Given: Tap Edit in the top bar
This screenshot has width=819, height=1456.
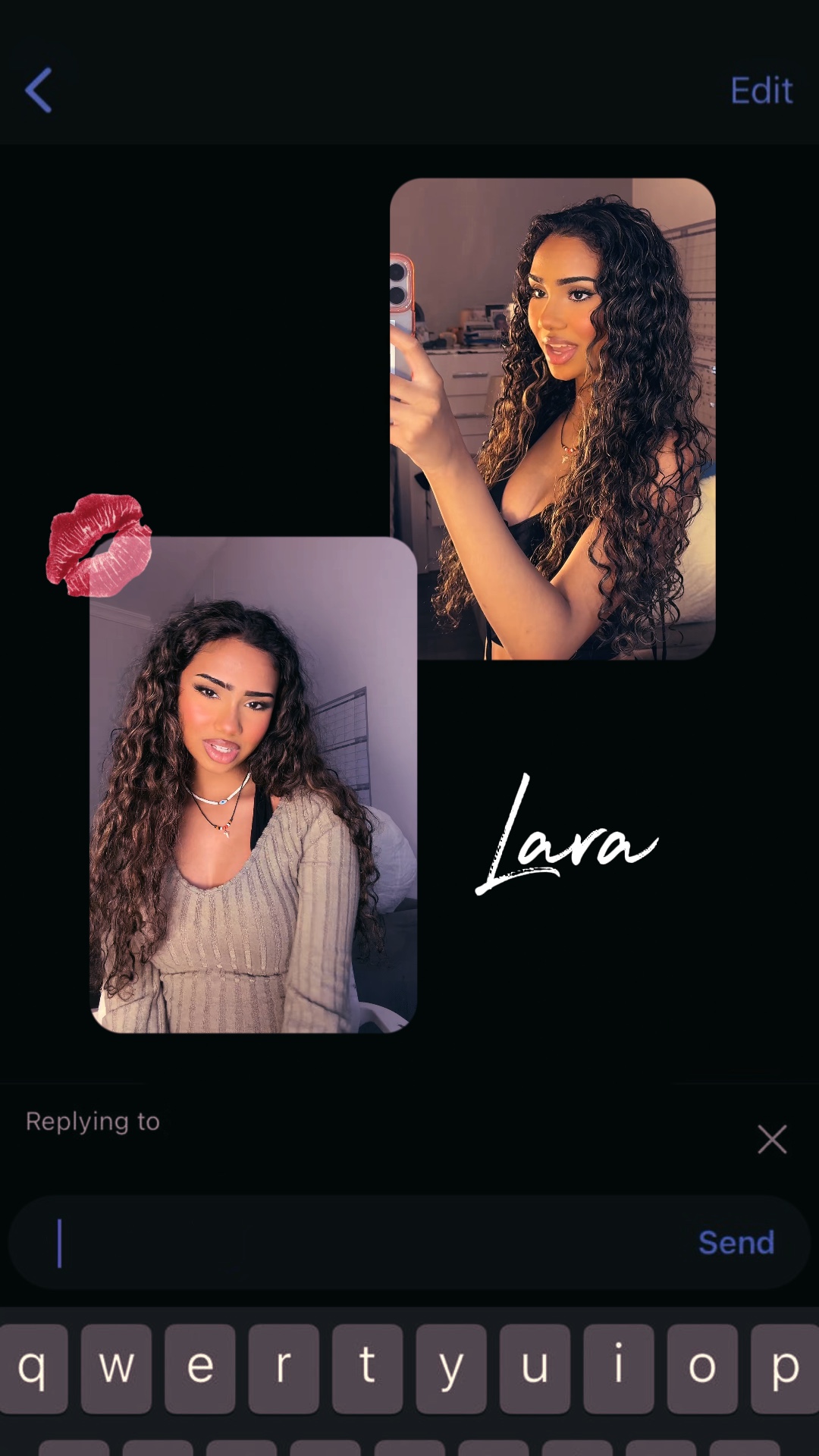Looking at the screenshot, I should click(x=761, y=91).
